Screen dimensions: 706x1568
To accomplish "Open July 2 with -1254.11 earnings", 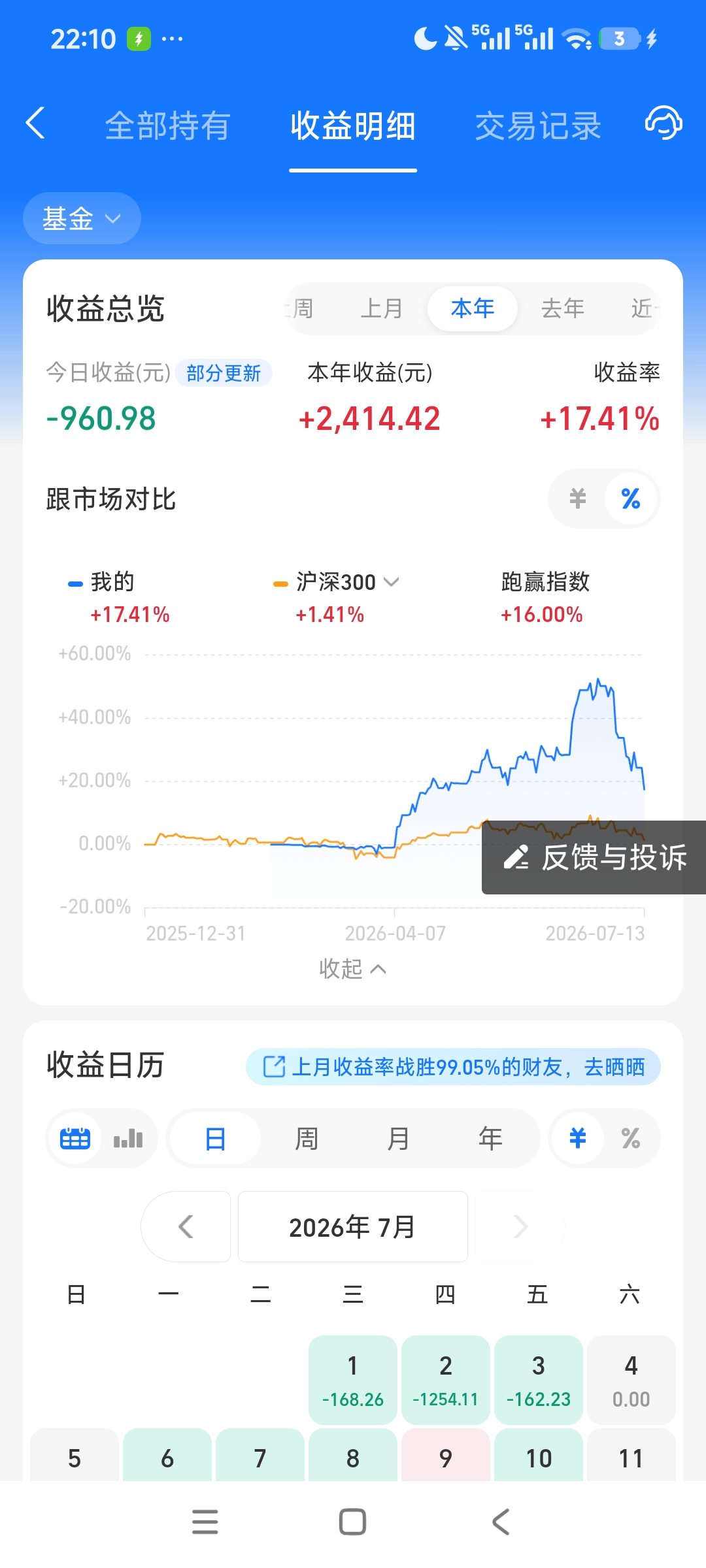I will click(446, 1380).
